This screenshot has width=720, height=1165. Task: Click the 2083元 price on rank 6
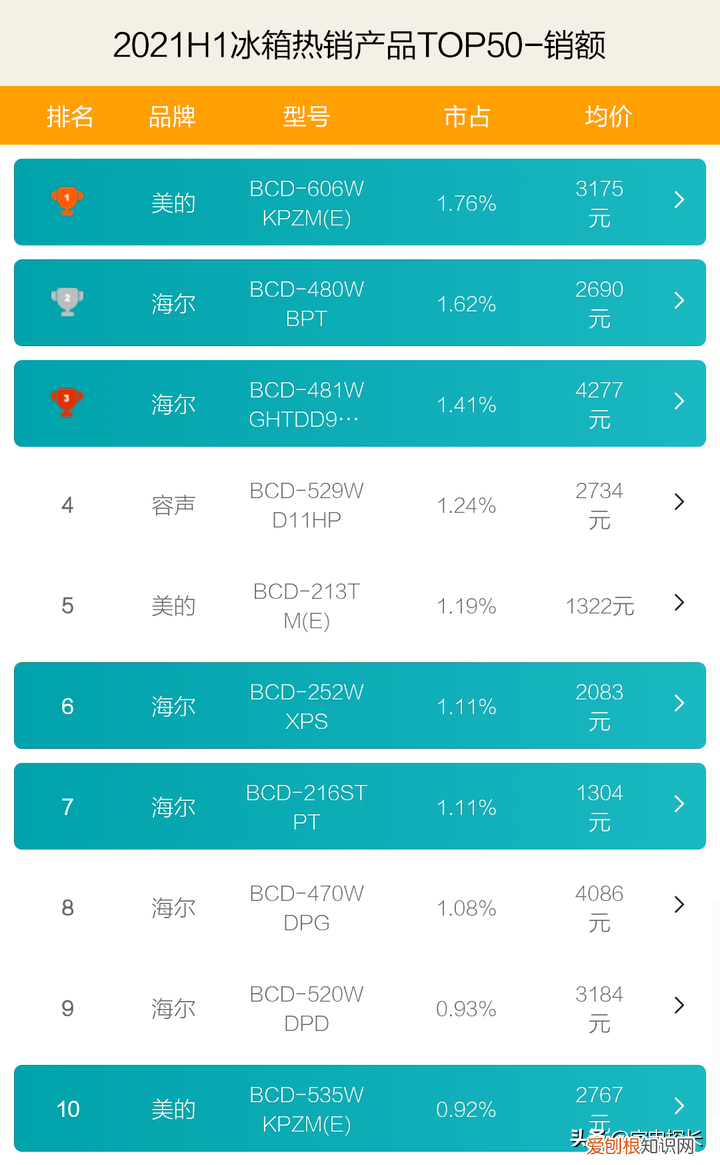click(599, 705)
